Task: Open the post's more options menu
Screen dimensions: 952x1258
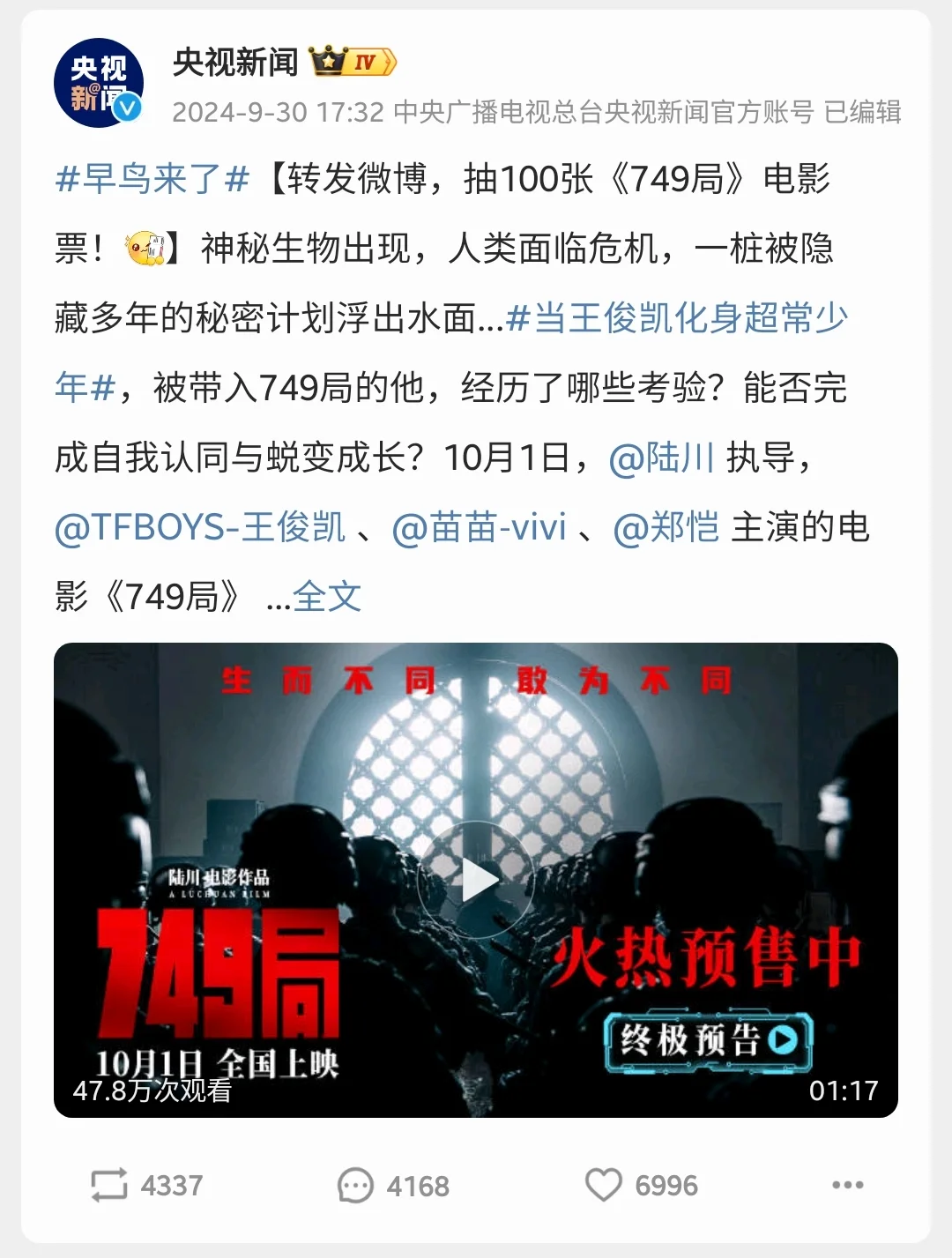Action: pyautogui.click(x=847, y=1185)
